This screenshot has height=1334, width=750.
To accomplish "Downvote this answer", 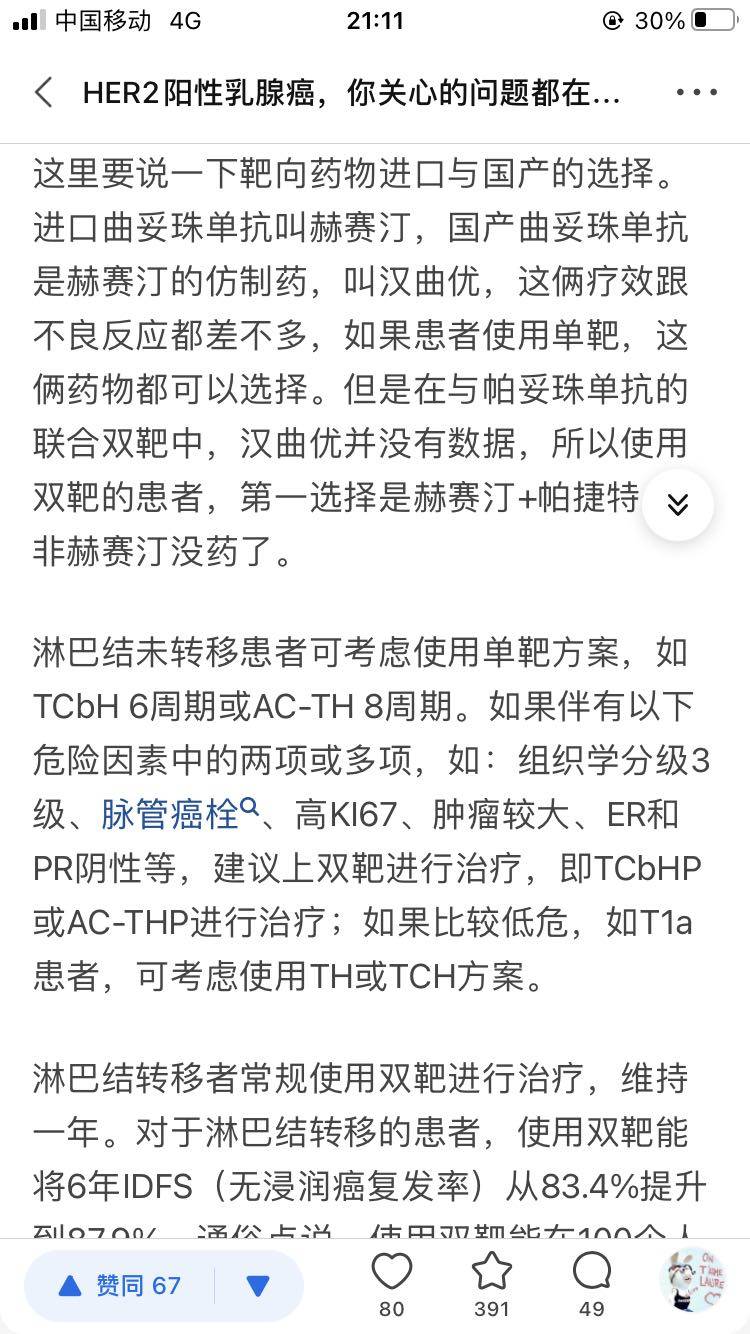I will (x=258, y=1285).
